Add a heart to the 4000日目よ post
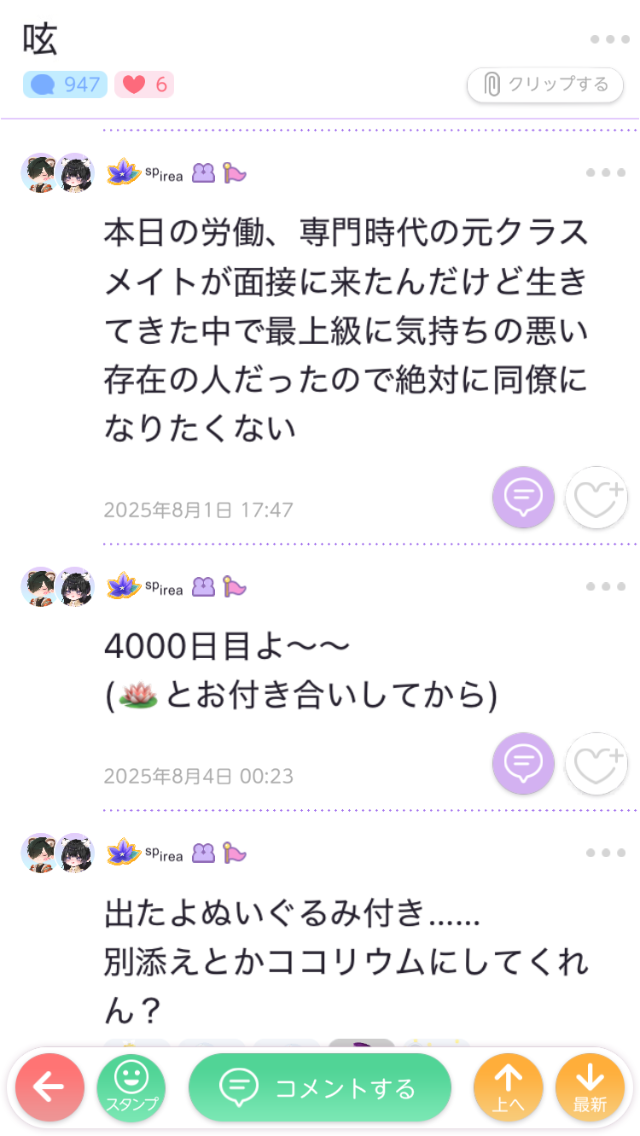Image resolution: width=640 pixels, height=1136 pixels. point(596,764)
